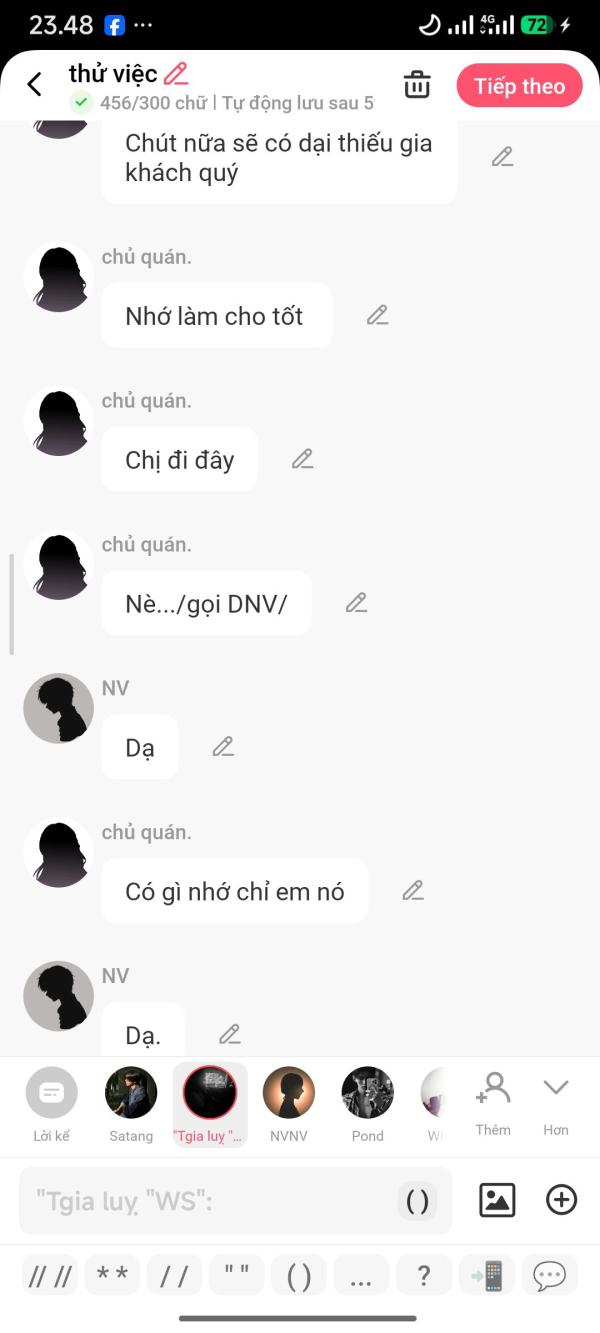Edit the message "Chị đi đây"

(302, 459)
